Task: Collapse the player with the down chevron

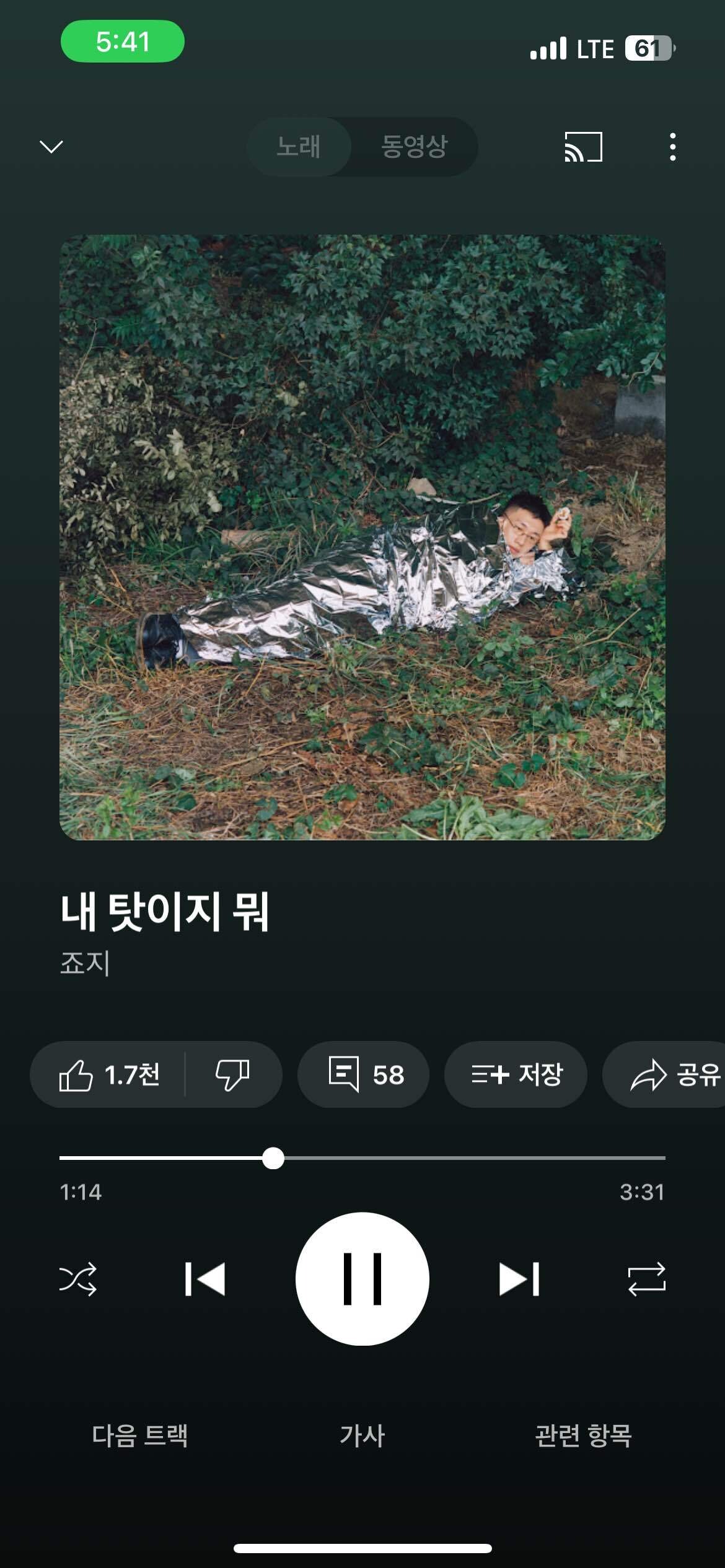Action: point(51,147)
